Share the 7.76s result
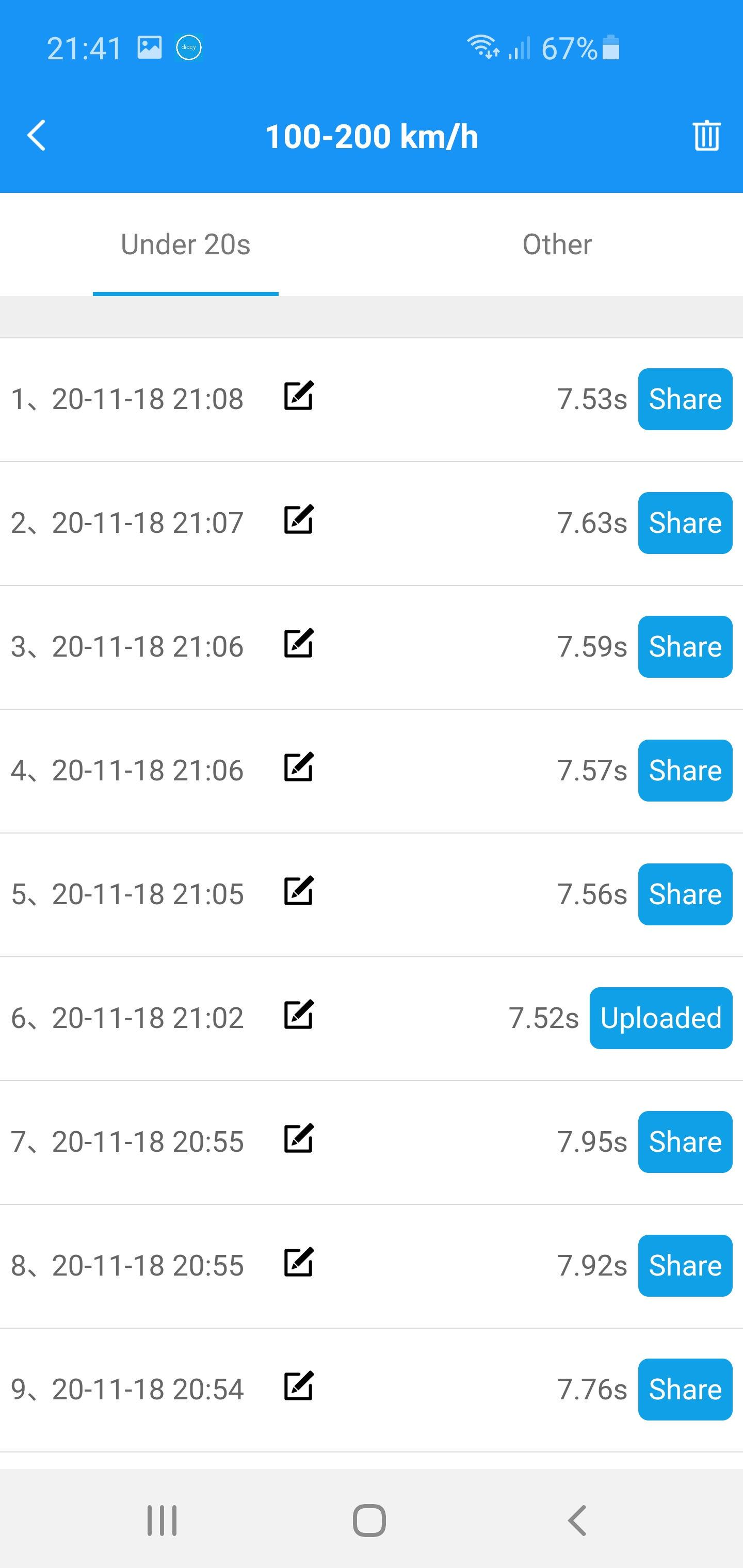Viewport: 743px width, 1568px height. 685,1389
